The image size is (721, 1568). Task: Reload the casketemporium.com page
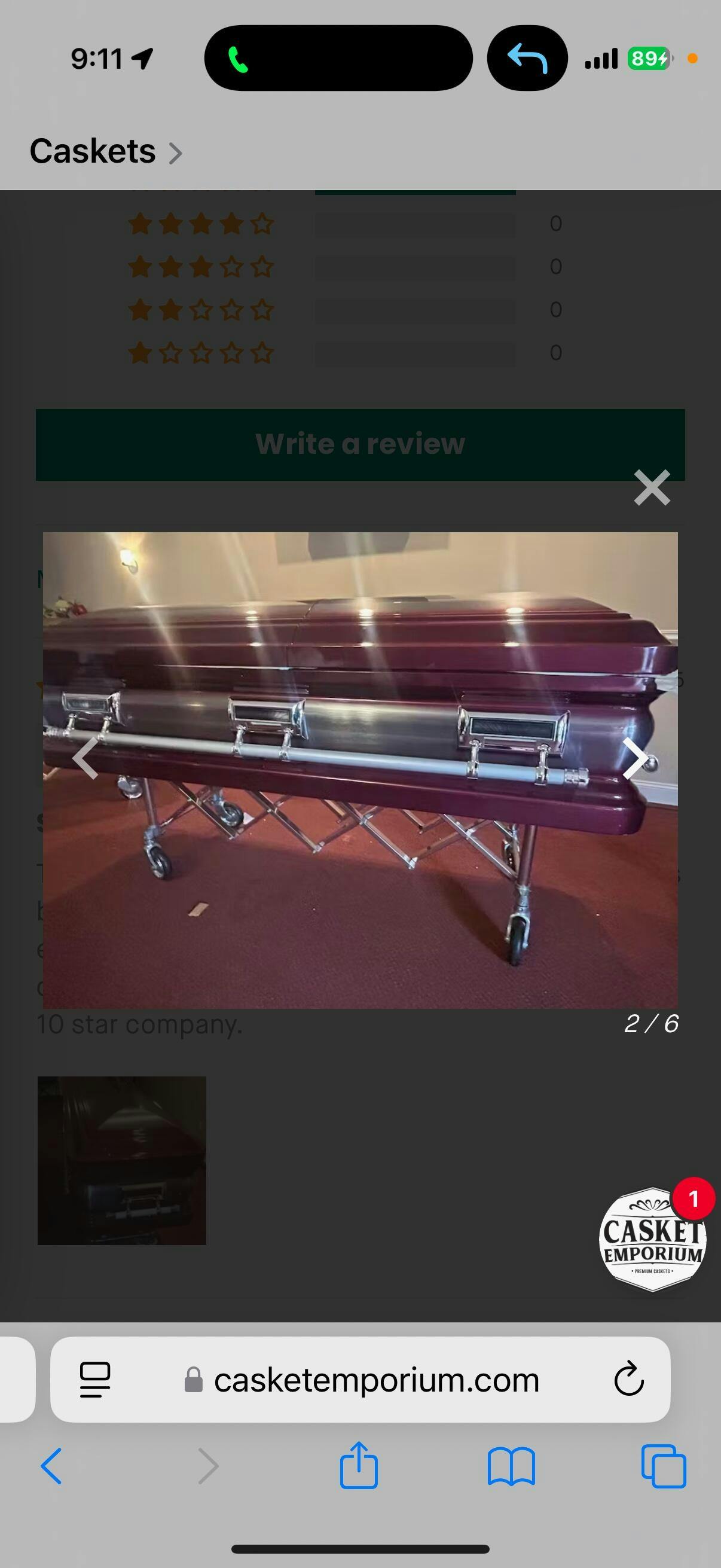(x=628, y=1378)
